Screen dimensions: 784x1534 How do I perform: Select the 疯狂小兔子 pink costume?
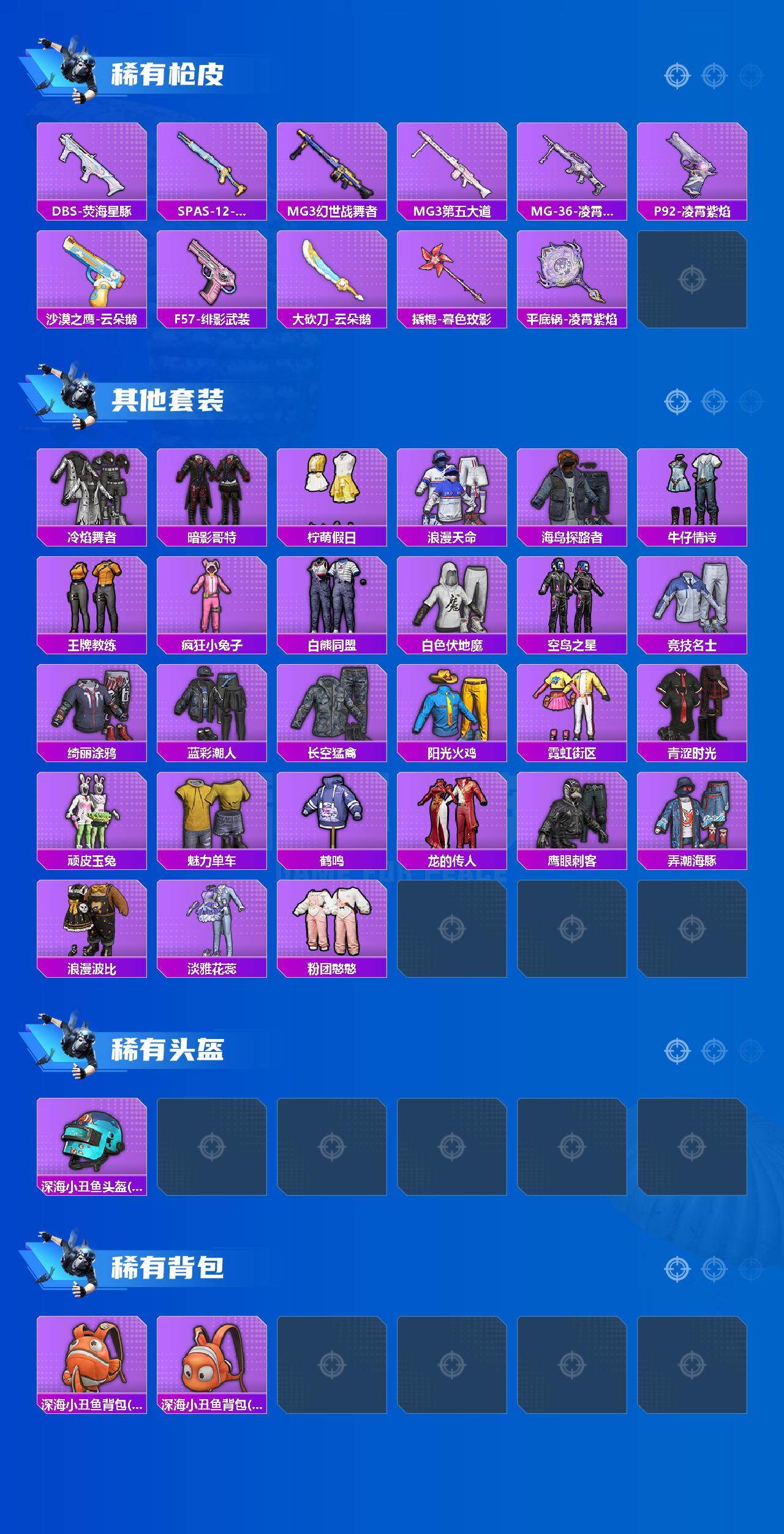211,603
